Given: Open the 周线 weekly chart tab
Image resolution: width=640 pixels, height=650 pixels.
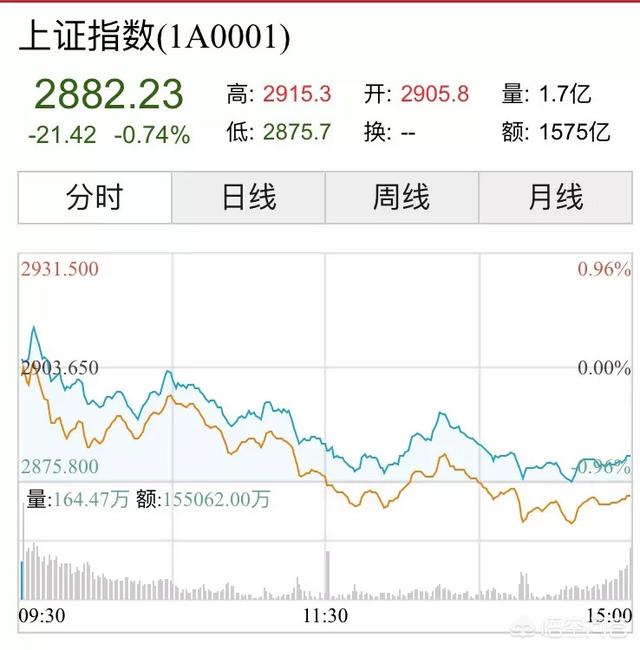Looking at the screenshot, I should pyautogui.click(x=401, y=197).
